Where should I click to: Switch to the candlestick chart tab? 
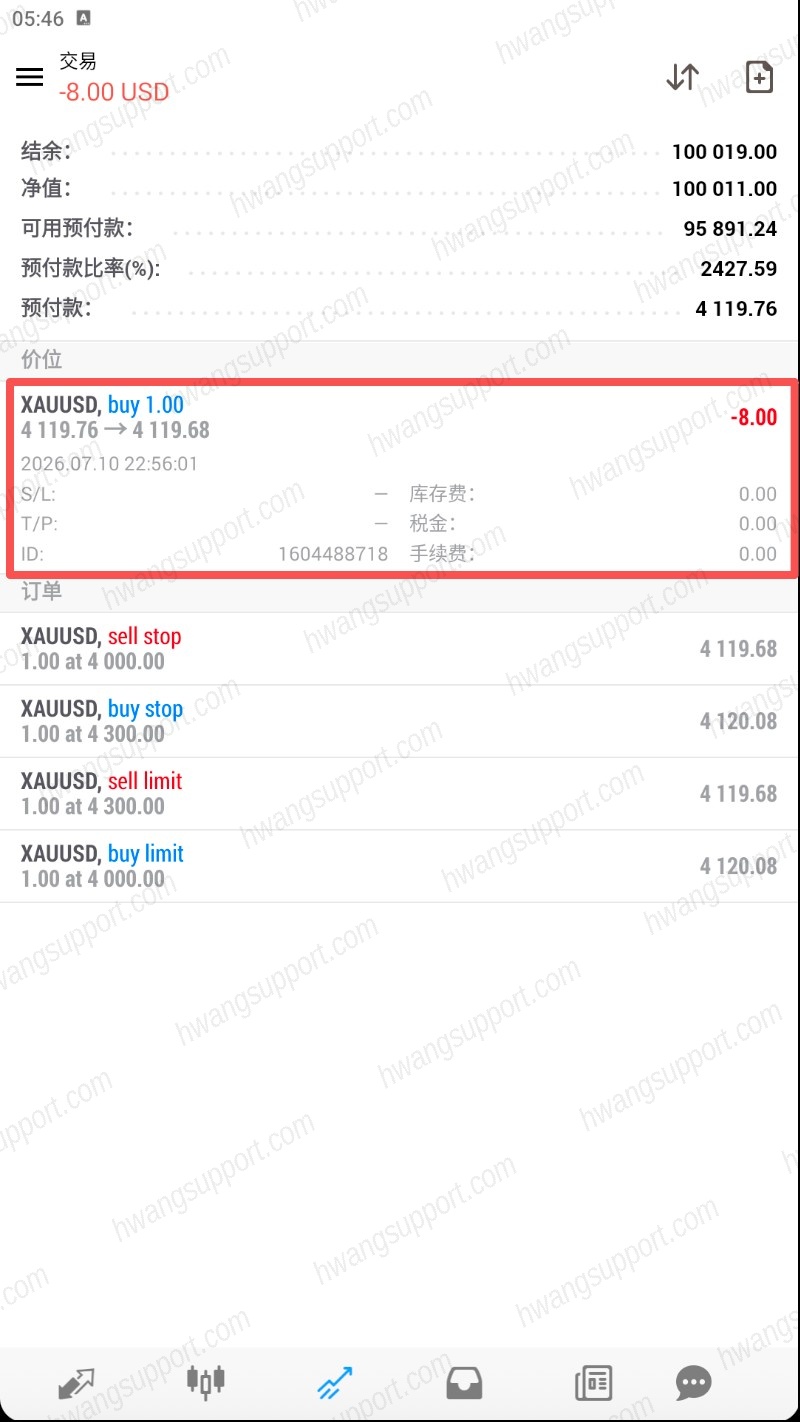click(206, 1383)
